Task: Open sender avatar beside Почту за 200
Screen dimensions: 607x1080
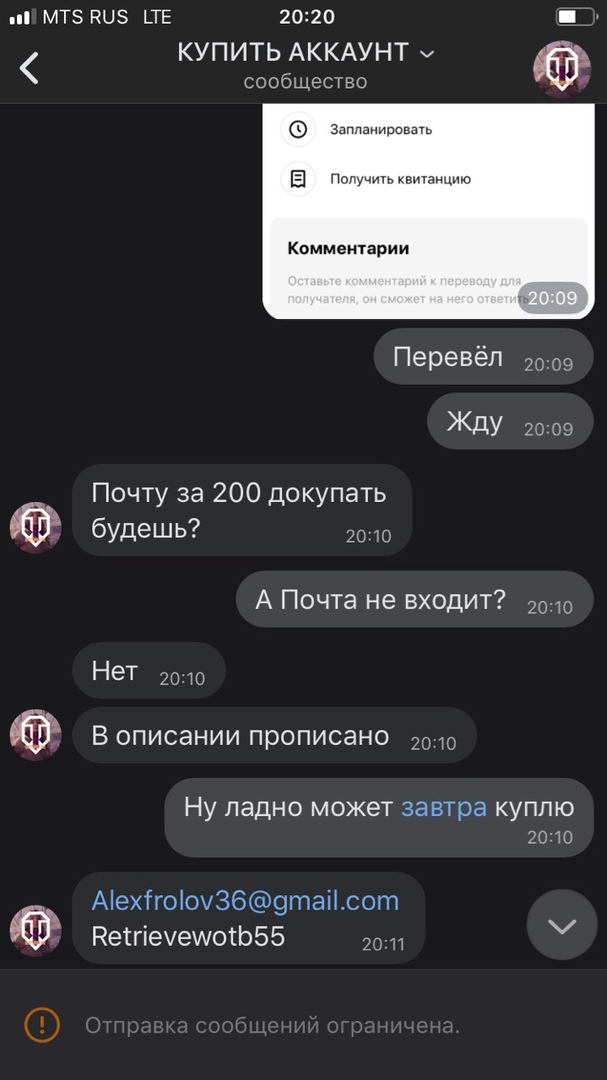Action: click(36, 527)
